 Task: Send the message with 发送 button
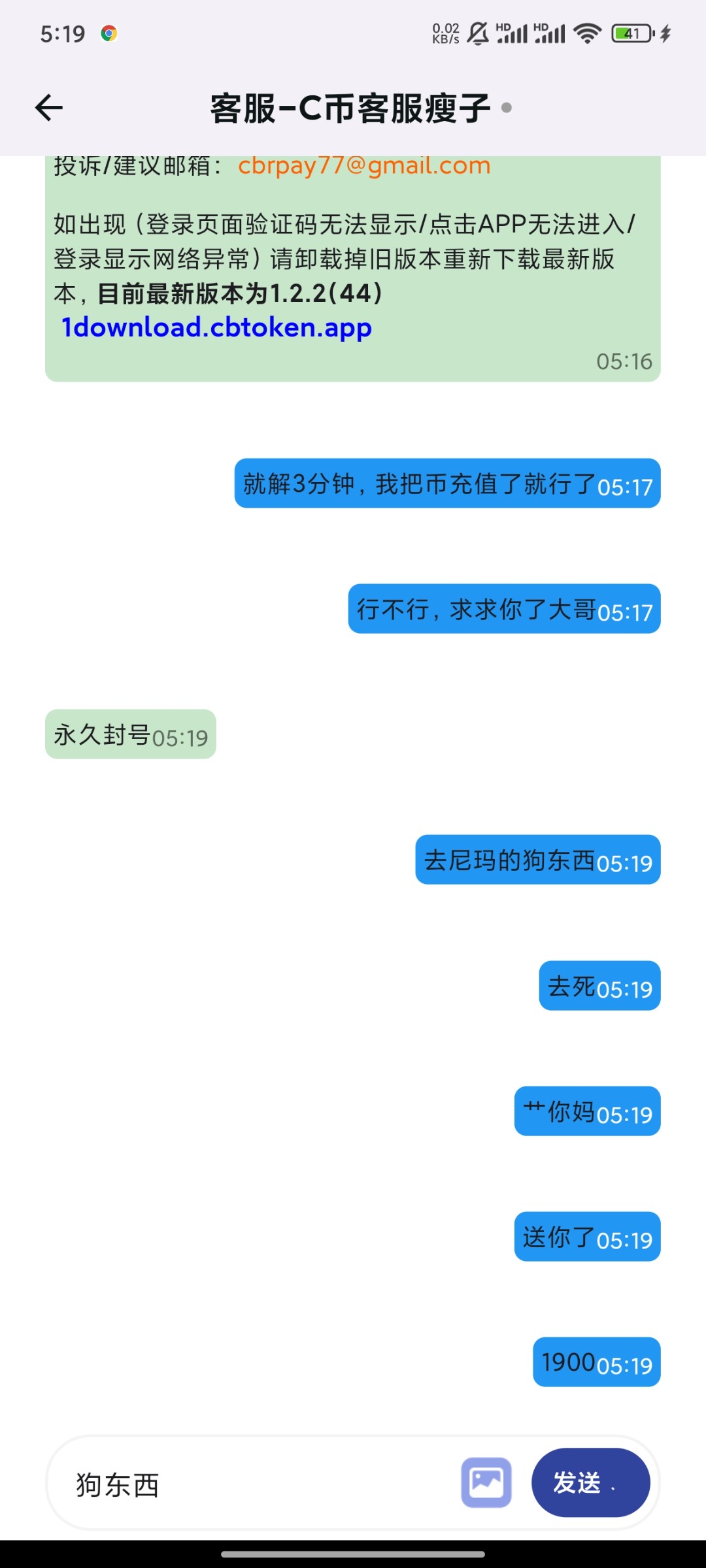coord(590,1482)
